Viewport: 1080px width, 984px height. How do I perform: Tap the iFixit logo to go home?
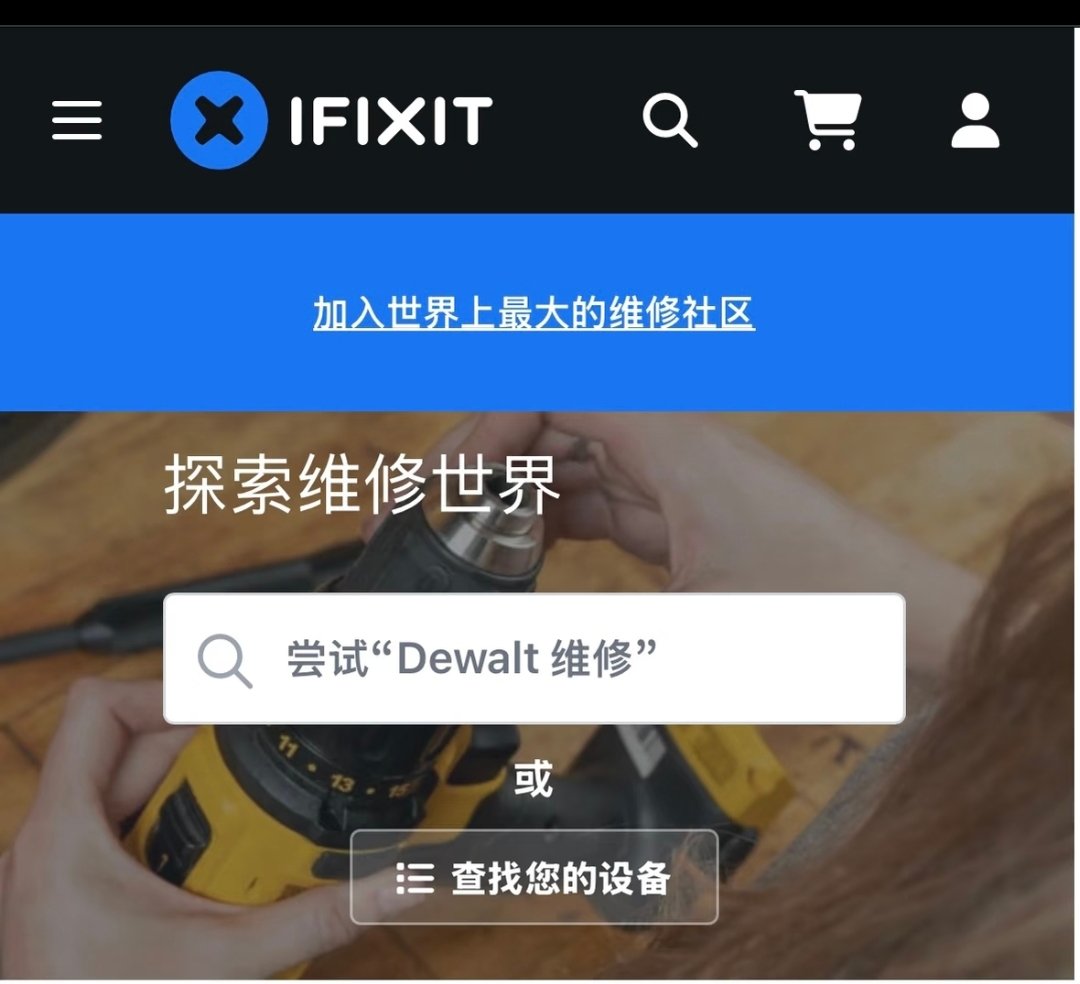point(331,120)
